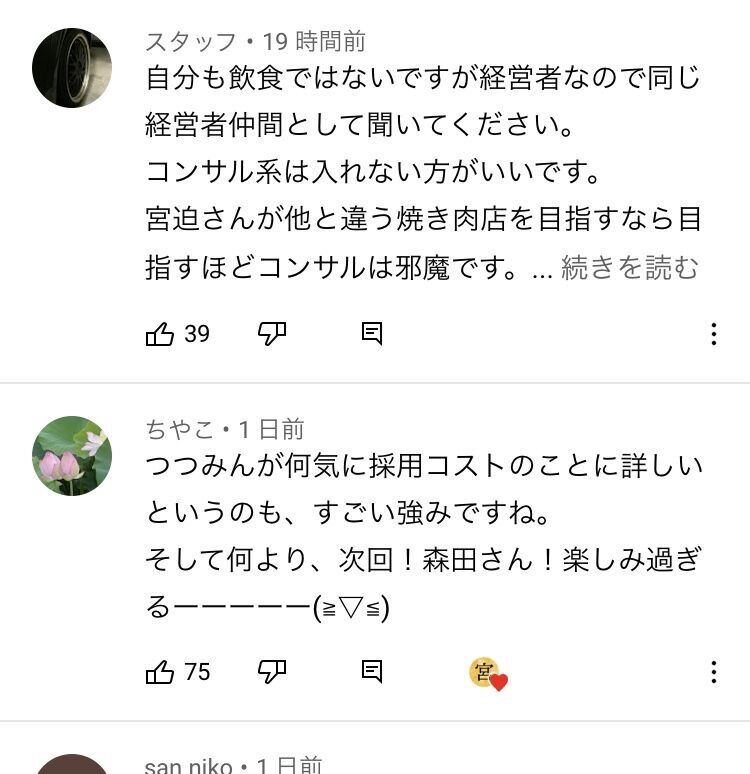
Task: Open overflow menu on ちゃこ's comment
Action: (x=713, y=672)
